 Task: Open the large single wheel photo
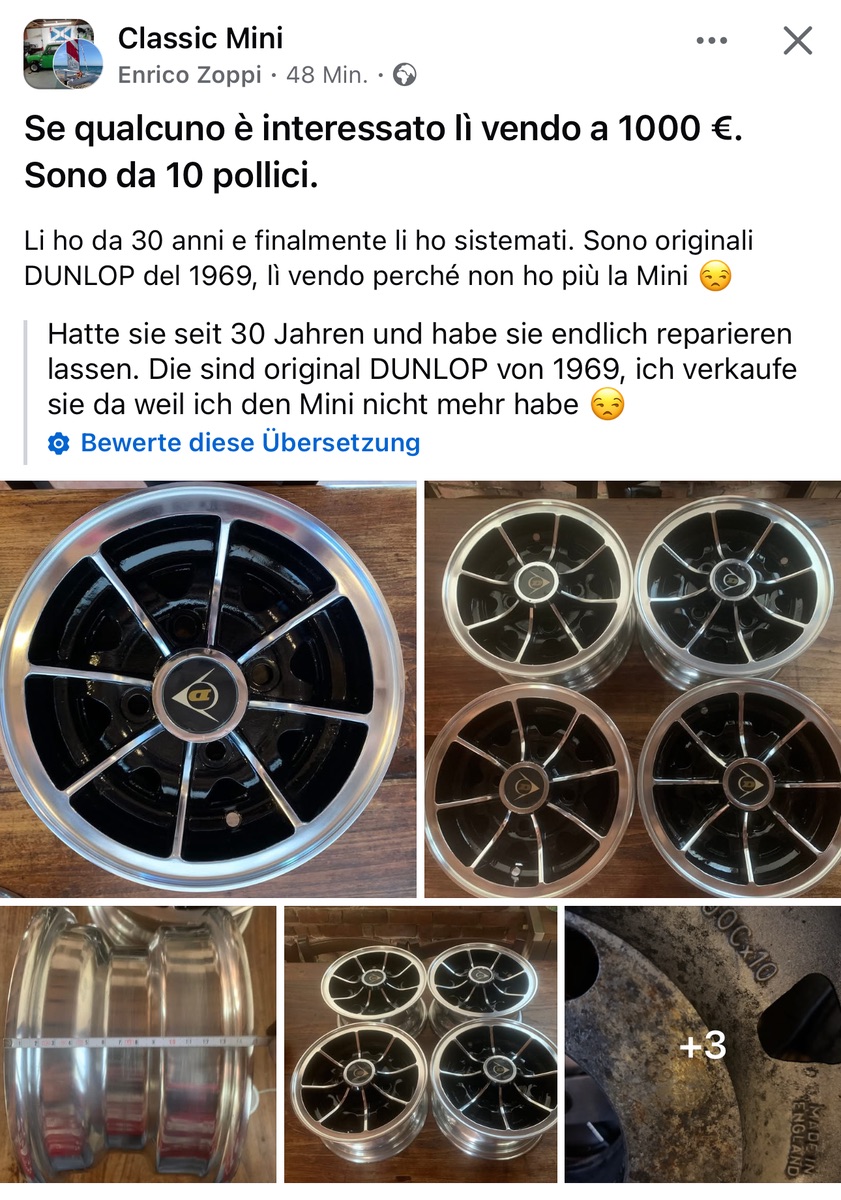(208, 689)
